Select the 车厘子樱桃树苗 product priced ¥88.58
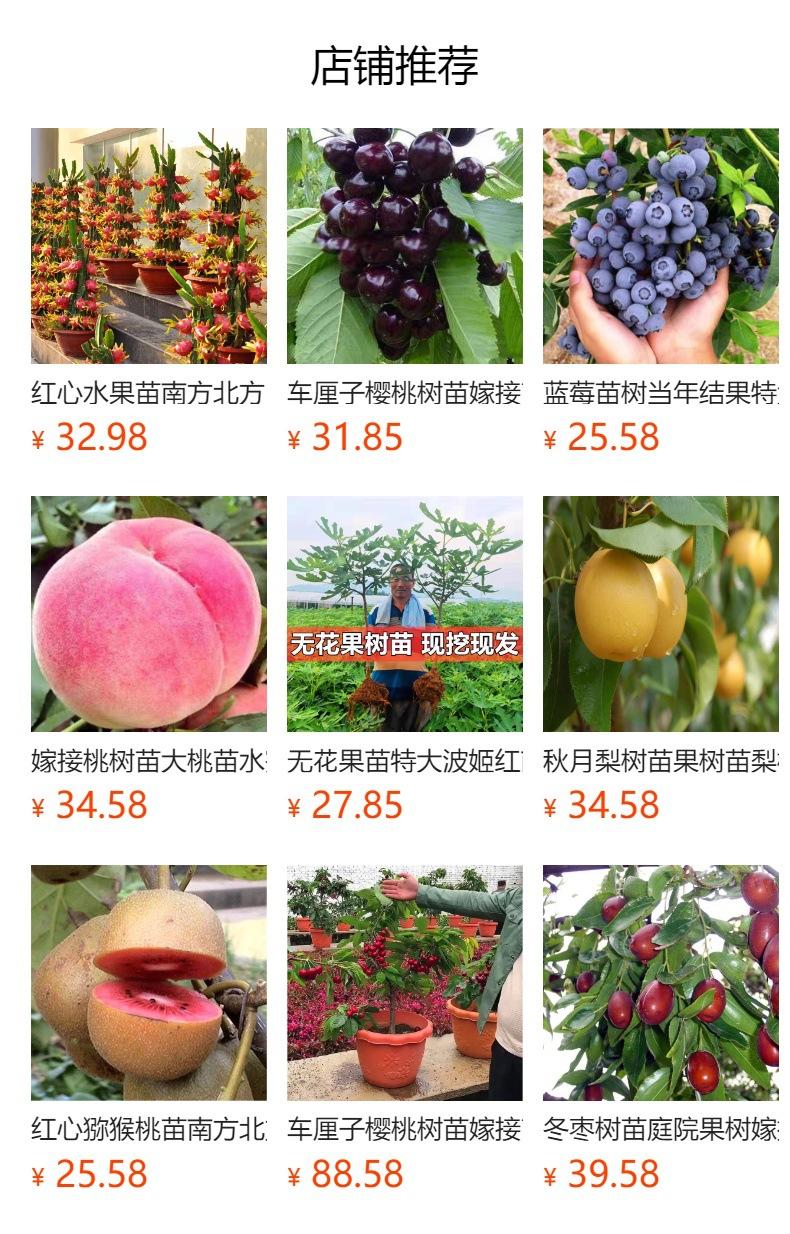The image size is (790, 1234). pyautogui.click(x=405, y=1030)
